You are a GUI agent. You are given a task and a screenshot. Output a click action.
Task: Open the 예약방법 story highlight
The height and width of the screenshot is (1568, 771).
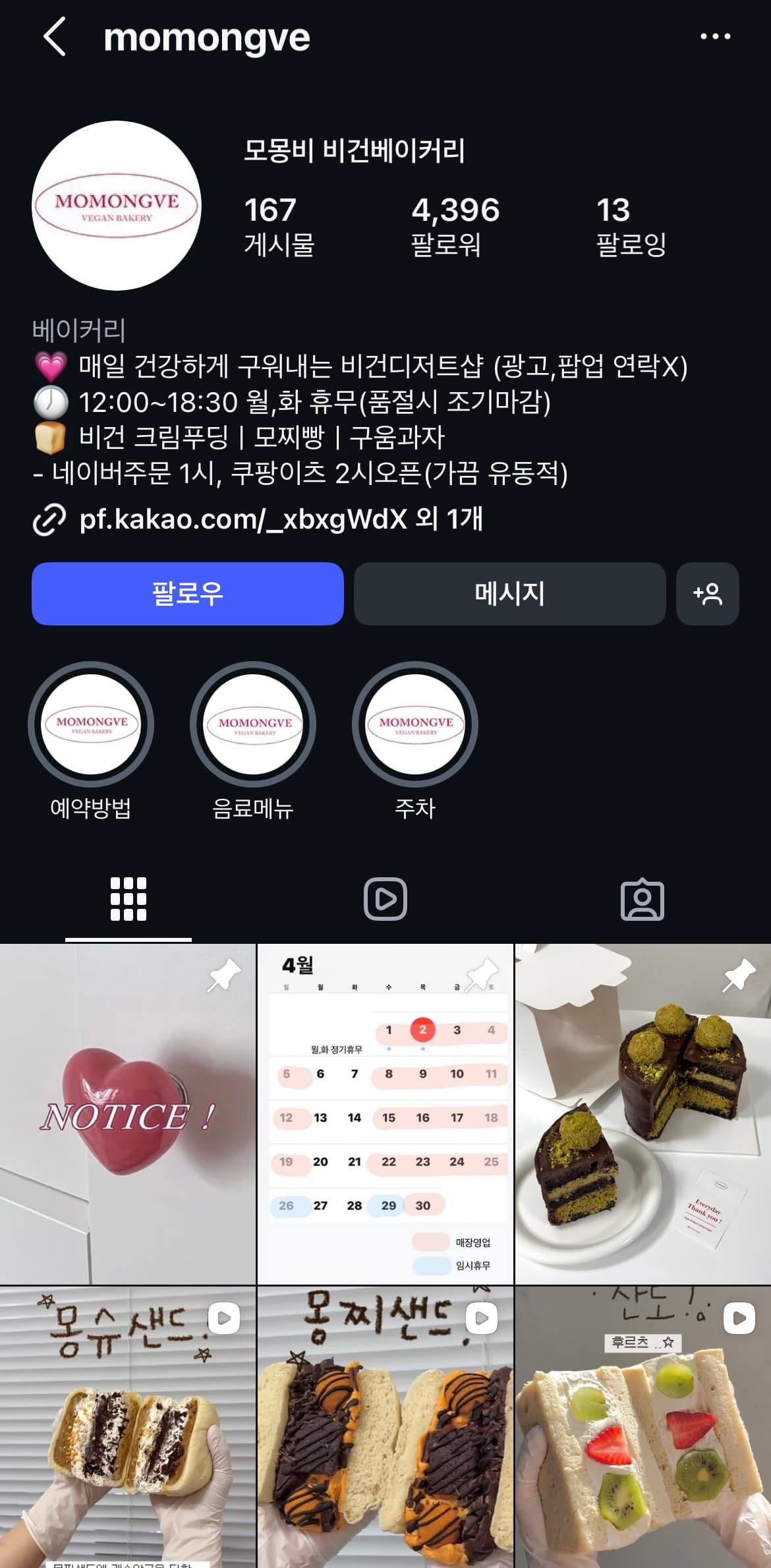click(91, 724)
